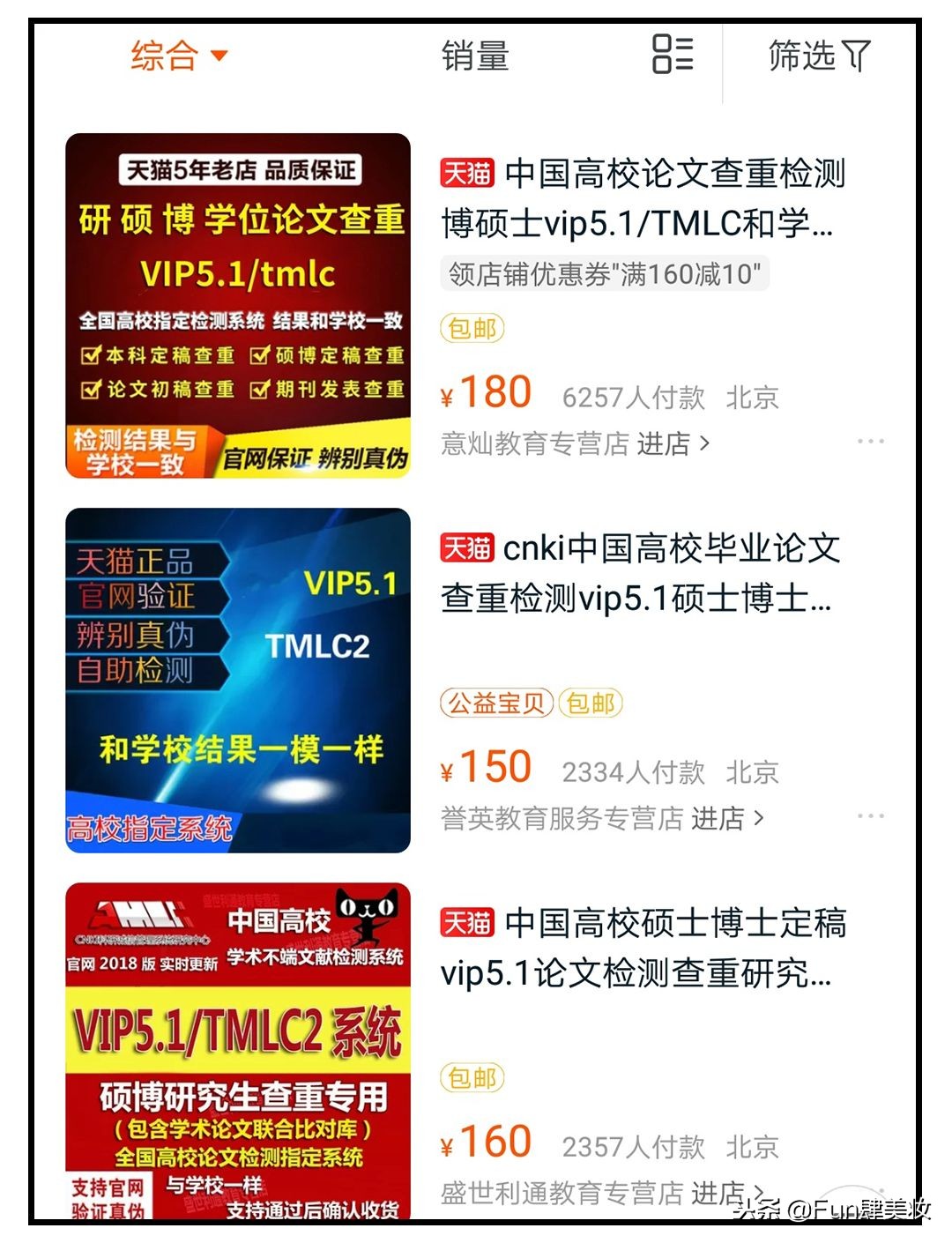Viewport: 952px width, 1243px height.
Task: Tap the ¥180 price of first product
Action: coord(486,391)
